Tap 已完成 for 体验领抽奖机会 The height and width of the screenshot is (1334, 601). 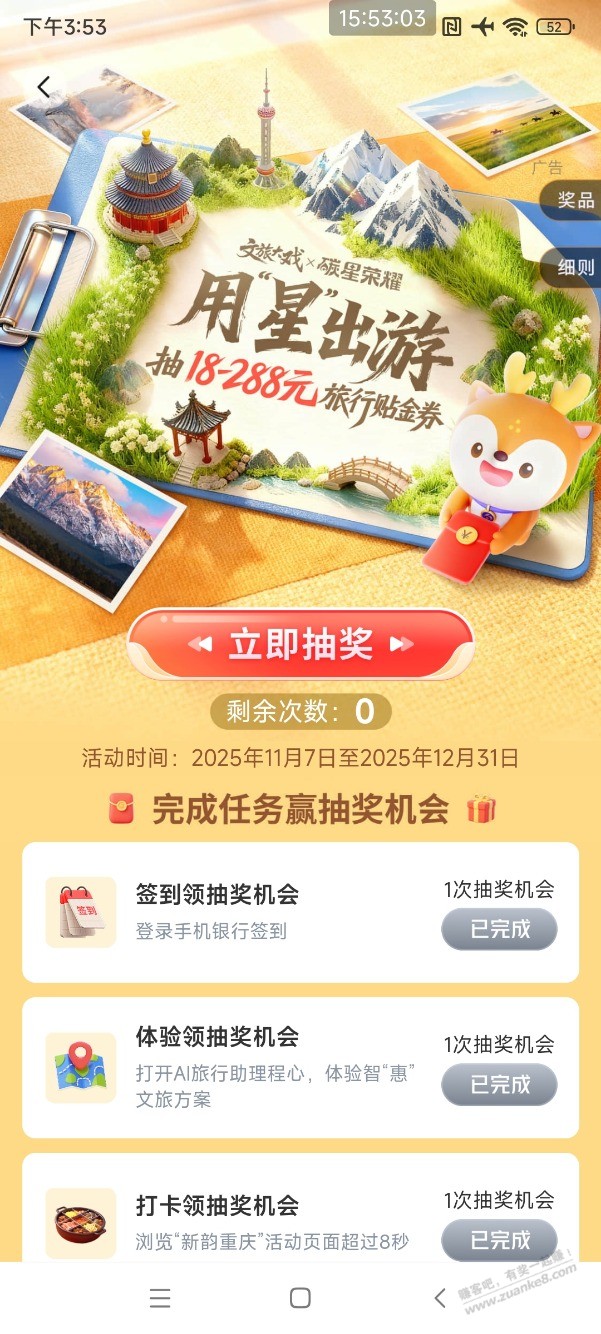click(x=499, y=1084)
